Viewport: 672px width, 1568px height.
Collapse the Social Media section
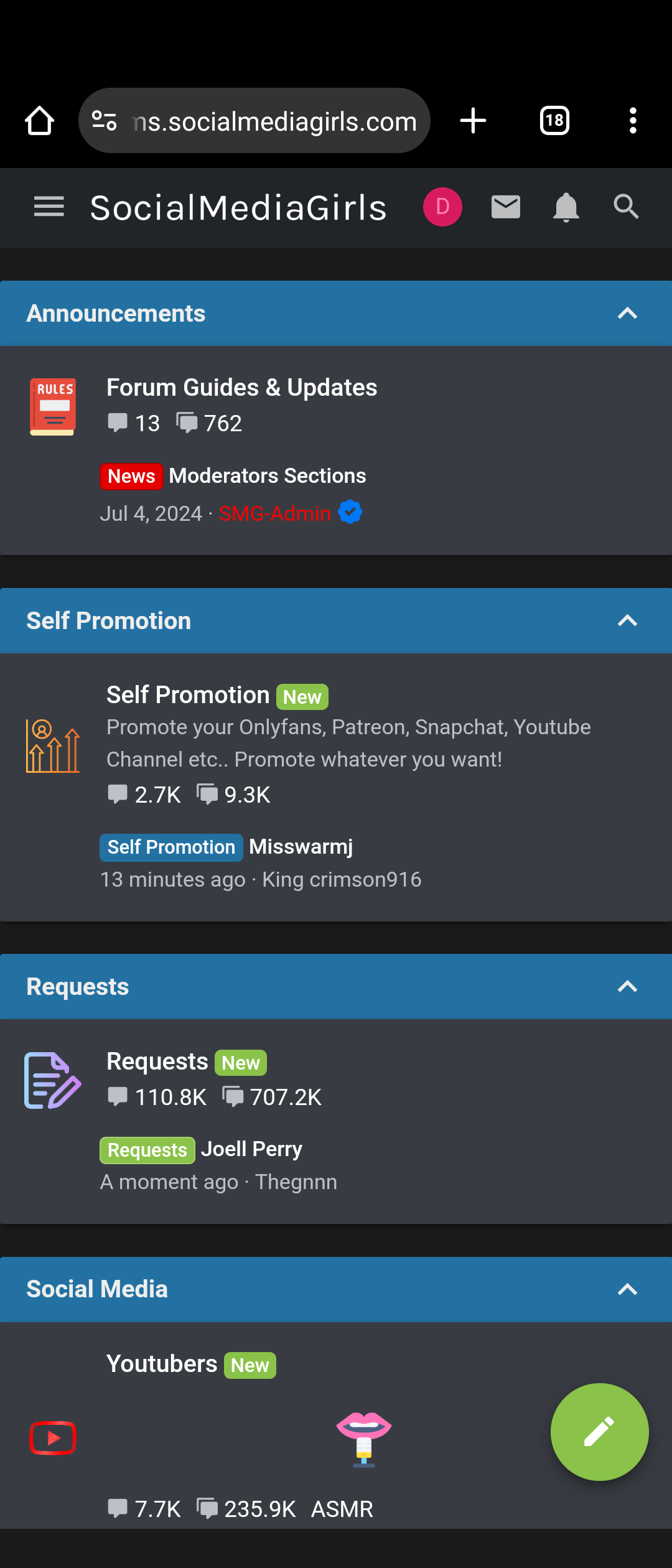(627, 1289)
